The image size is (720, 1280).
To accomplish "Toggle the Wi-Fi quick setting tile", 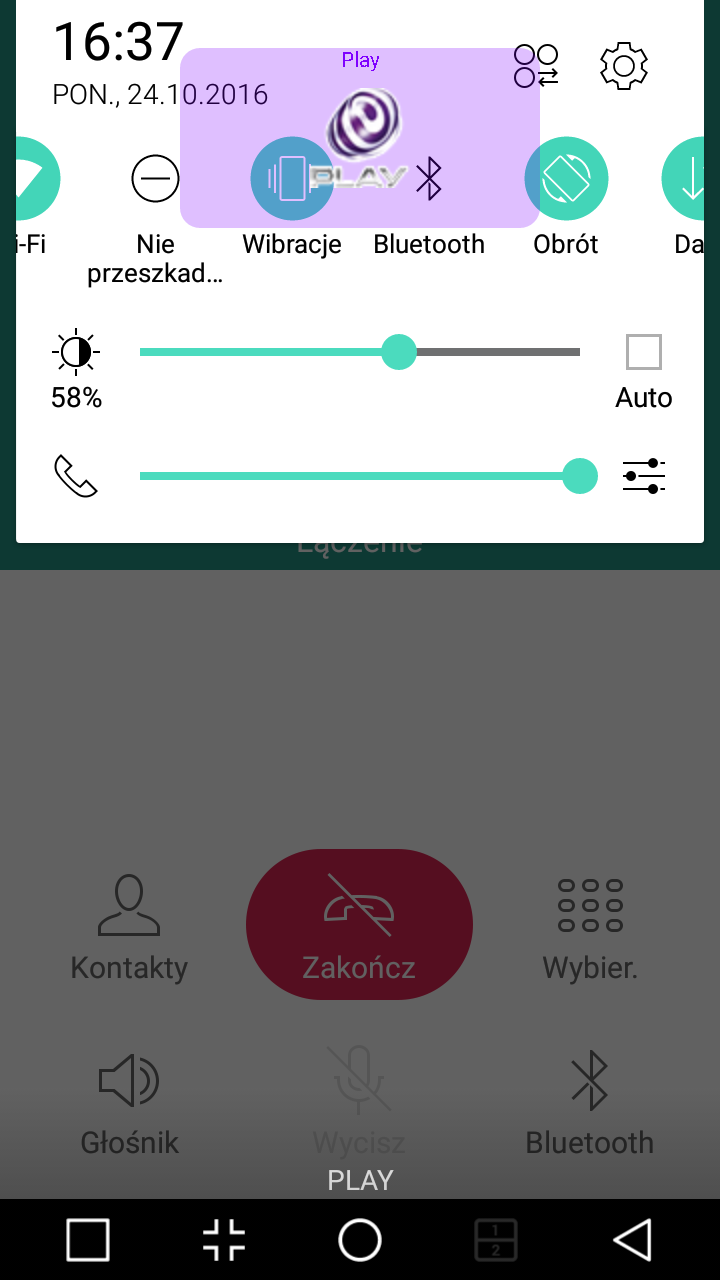I will click(x=30, y=180).
